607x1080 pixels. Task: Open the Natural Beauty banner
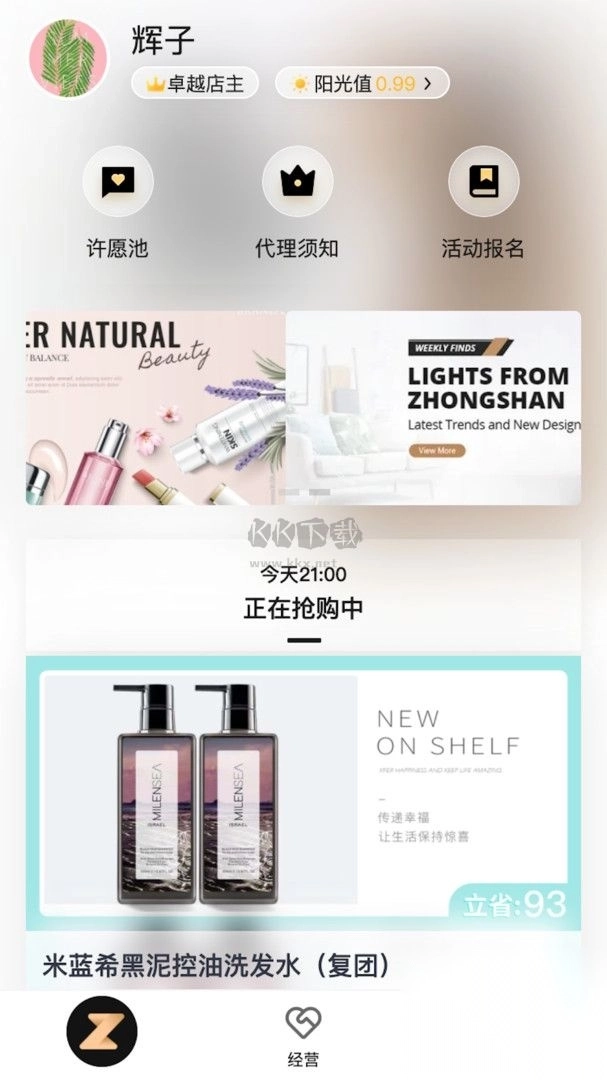pyautogui.click(x=155, y=408)
